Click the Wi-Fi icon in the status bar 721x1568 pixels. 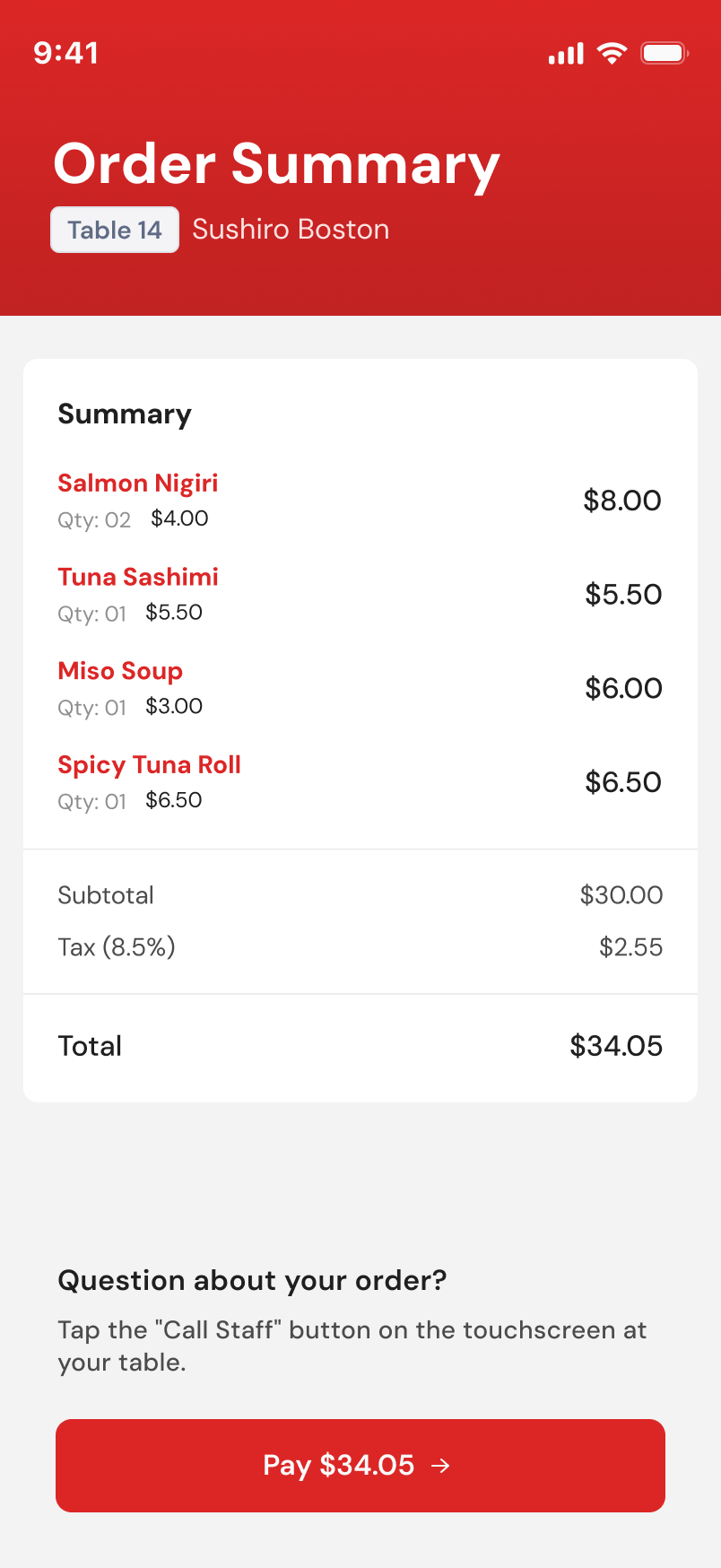tap(612, 54)
